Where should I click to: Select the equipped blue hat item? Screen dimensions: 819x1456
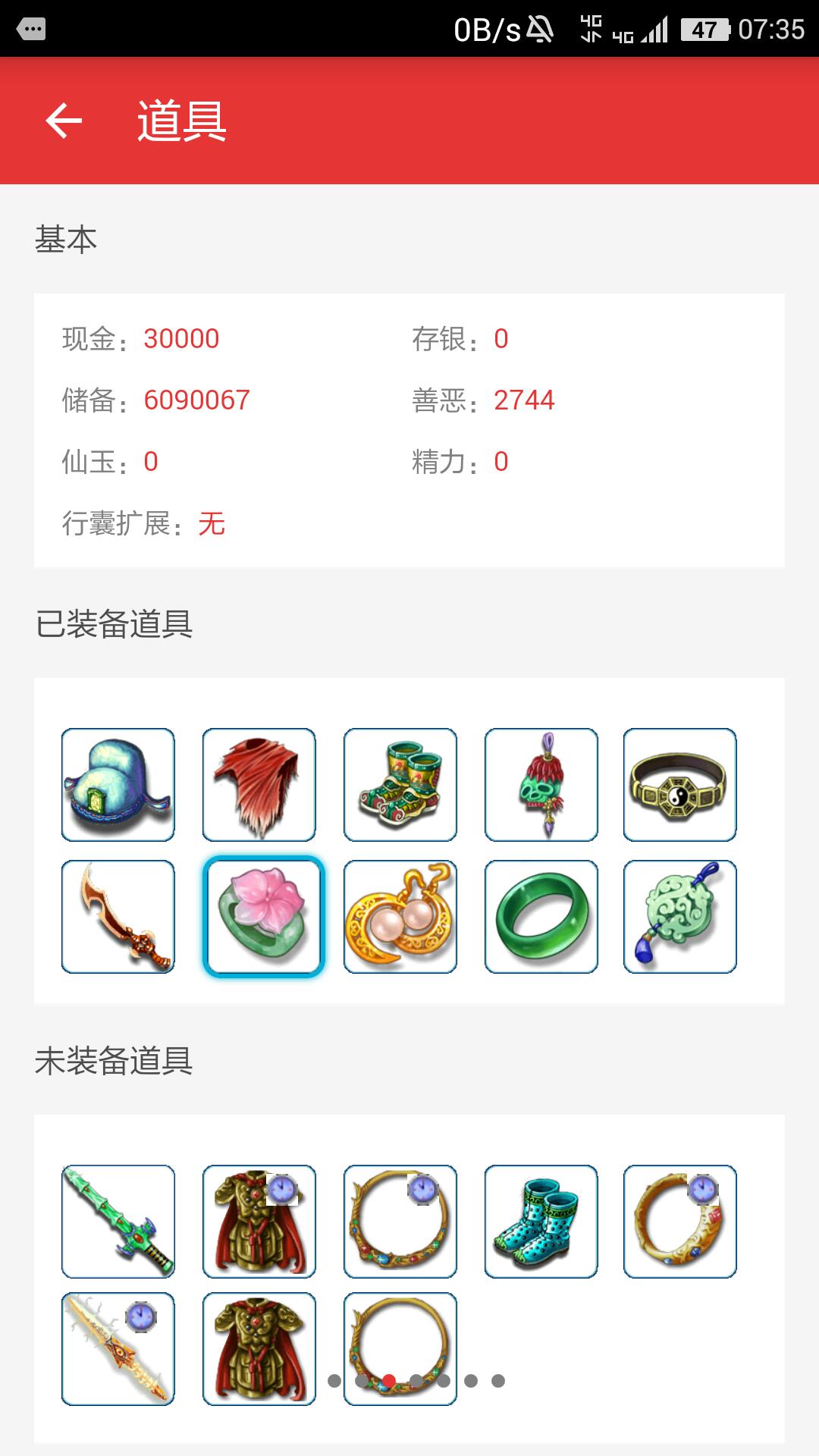click(x=118, y=785)
